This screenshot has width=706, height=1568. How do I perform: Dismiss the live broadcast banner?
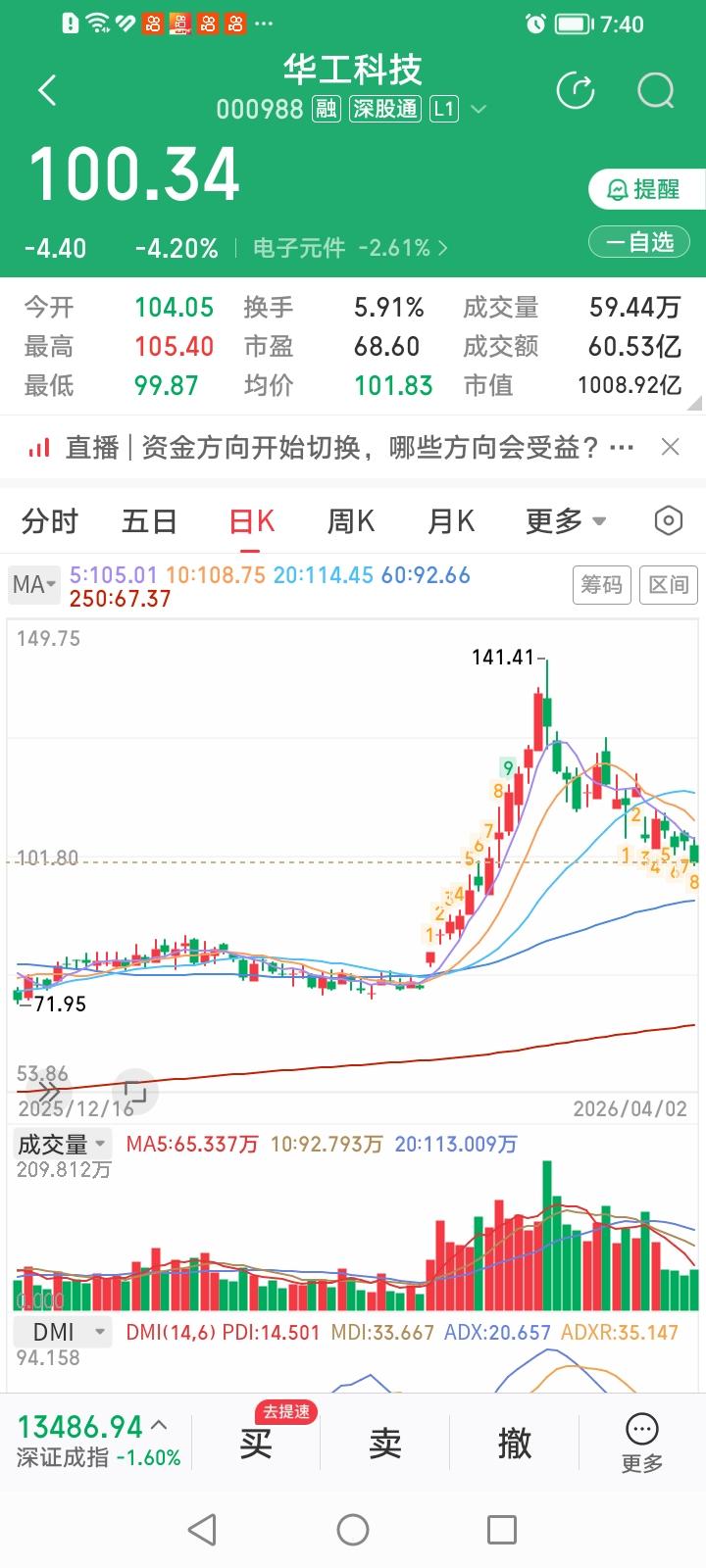click(671, 447)
